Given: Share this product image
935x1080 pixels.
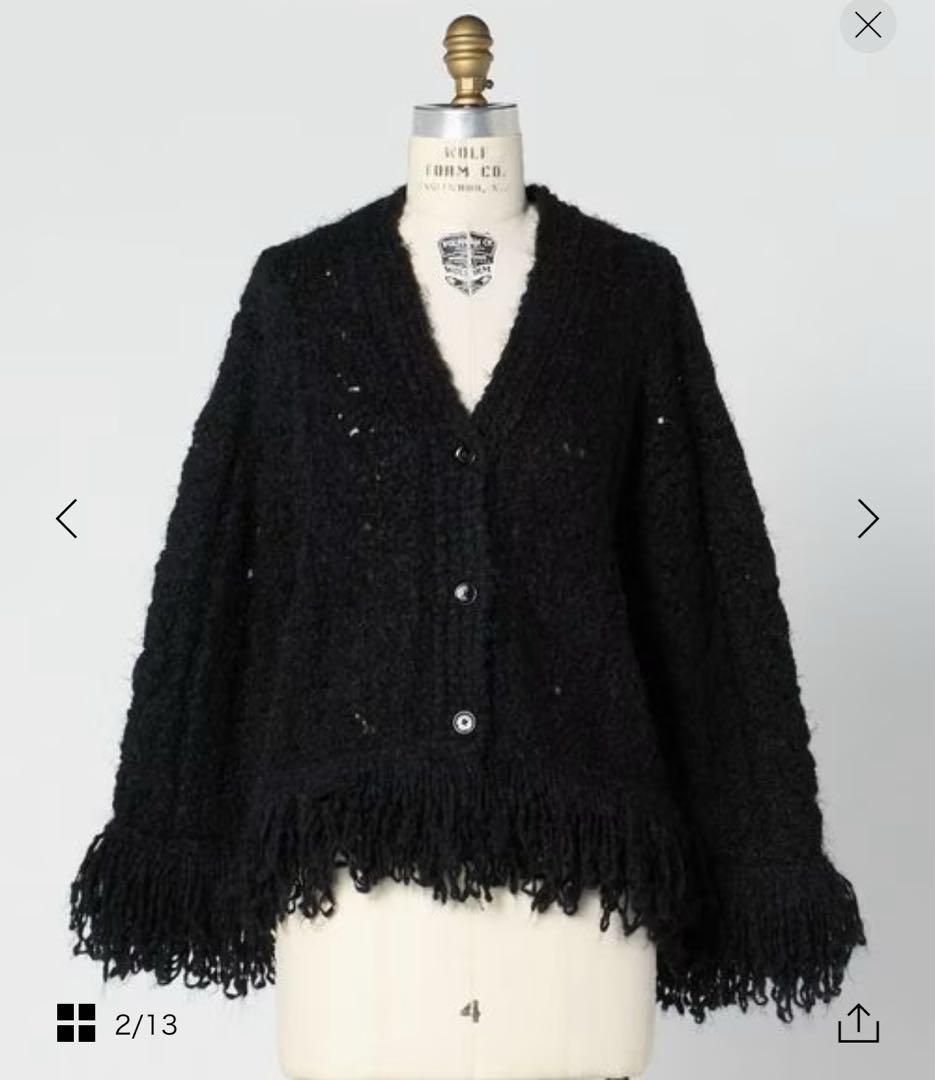Looking at the screenshot, I should pos(858,1023).
